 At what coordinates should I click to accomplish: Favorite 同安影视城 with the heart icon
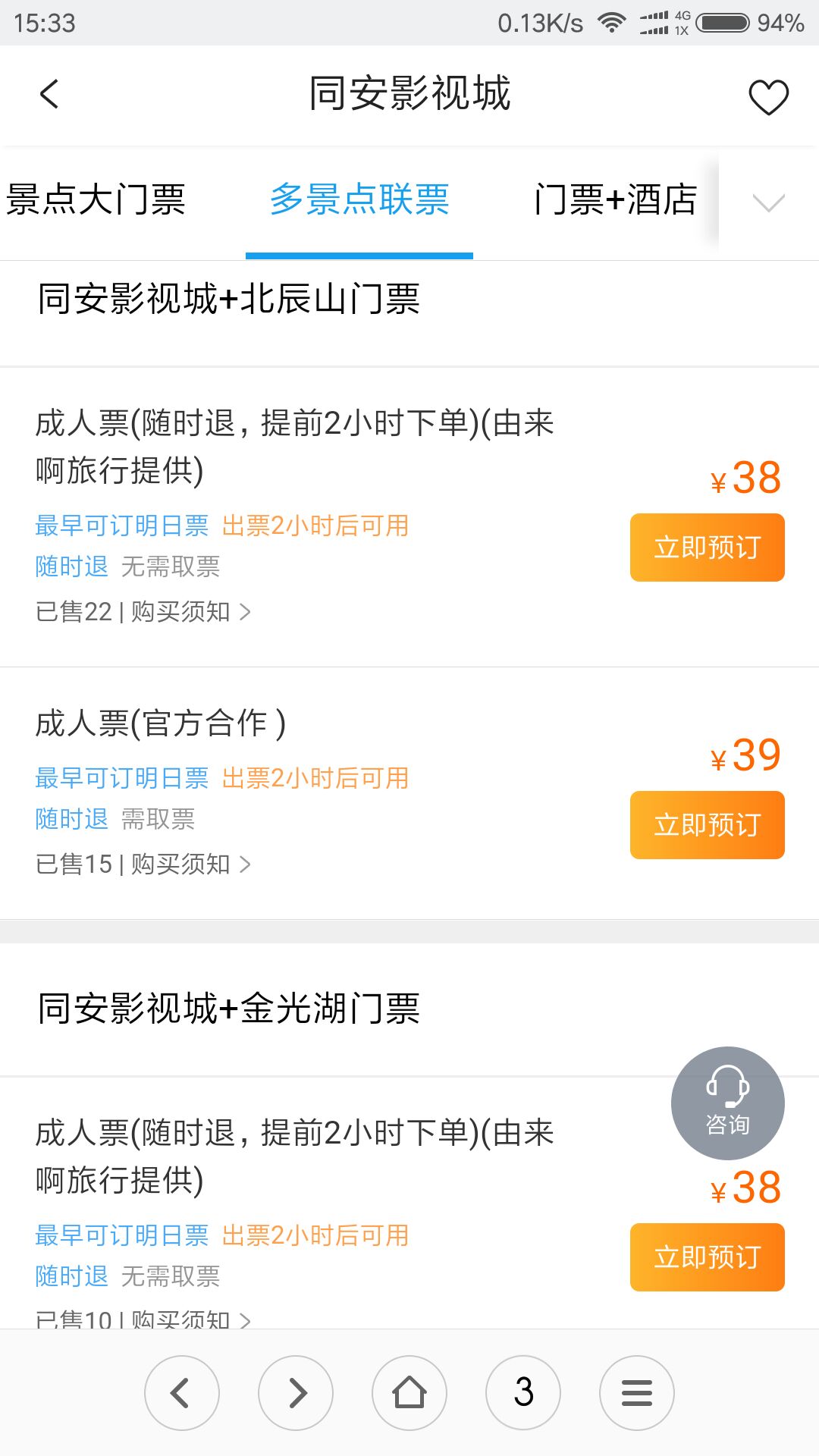pos(768,97)
